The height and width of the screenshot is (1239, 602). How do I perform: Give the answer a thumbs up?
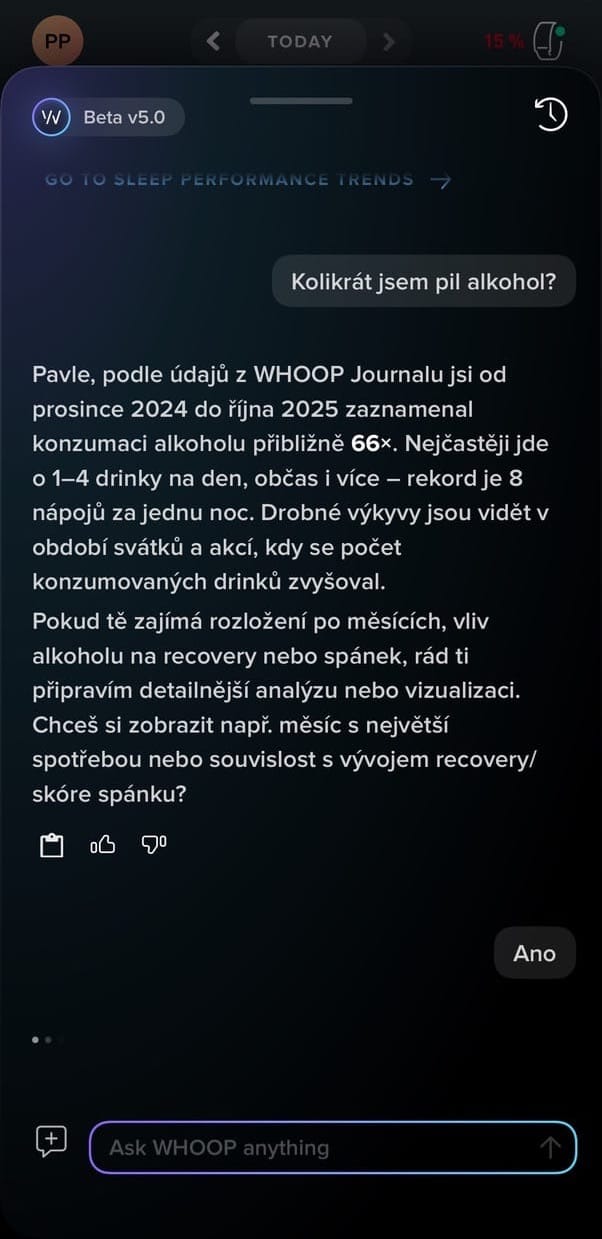[103, 846]
